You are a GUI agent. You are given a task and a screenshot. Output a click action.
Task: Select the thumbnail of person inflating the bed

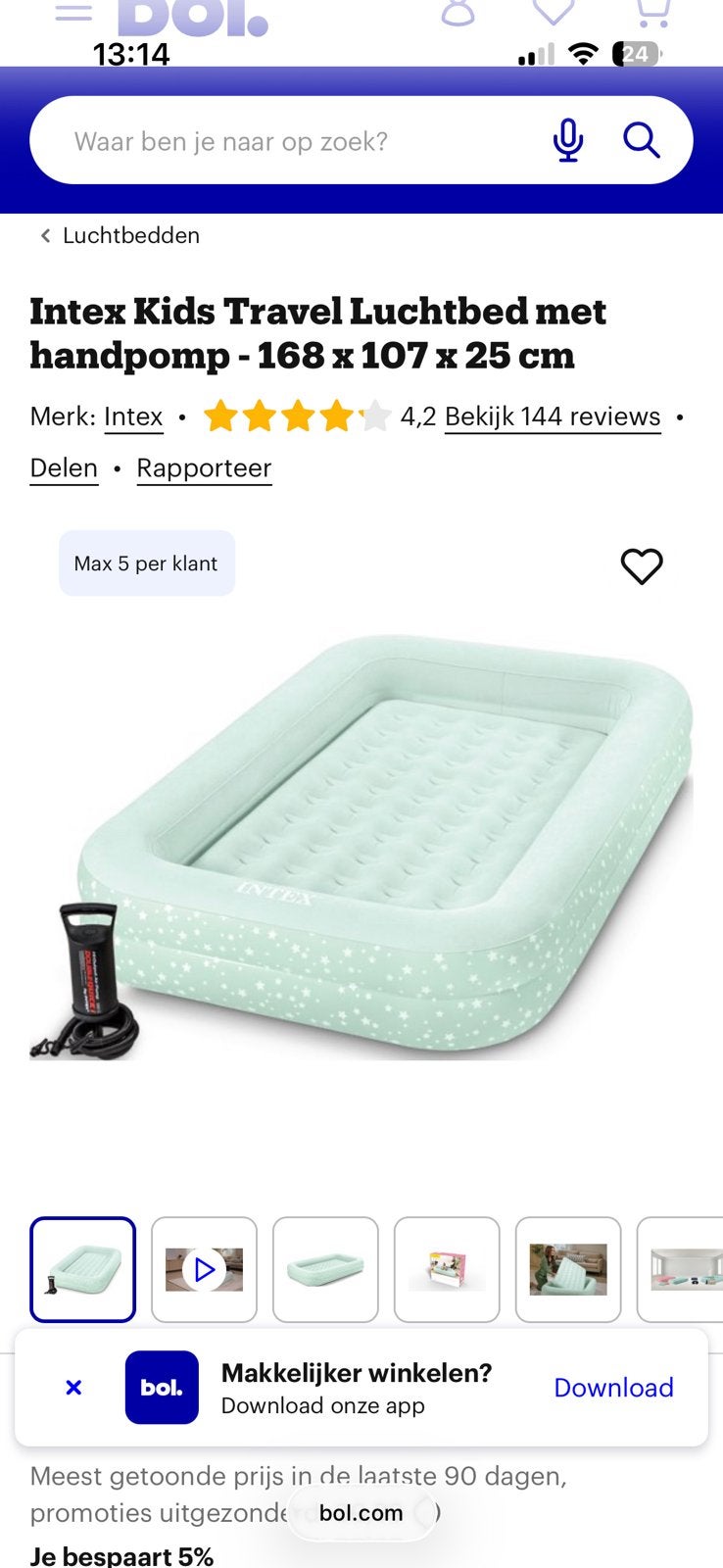coord(568,1270)
